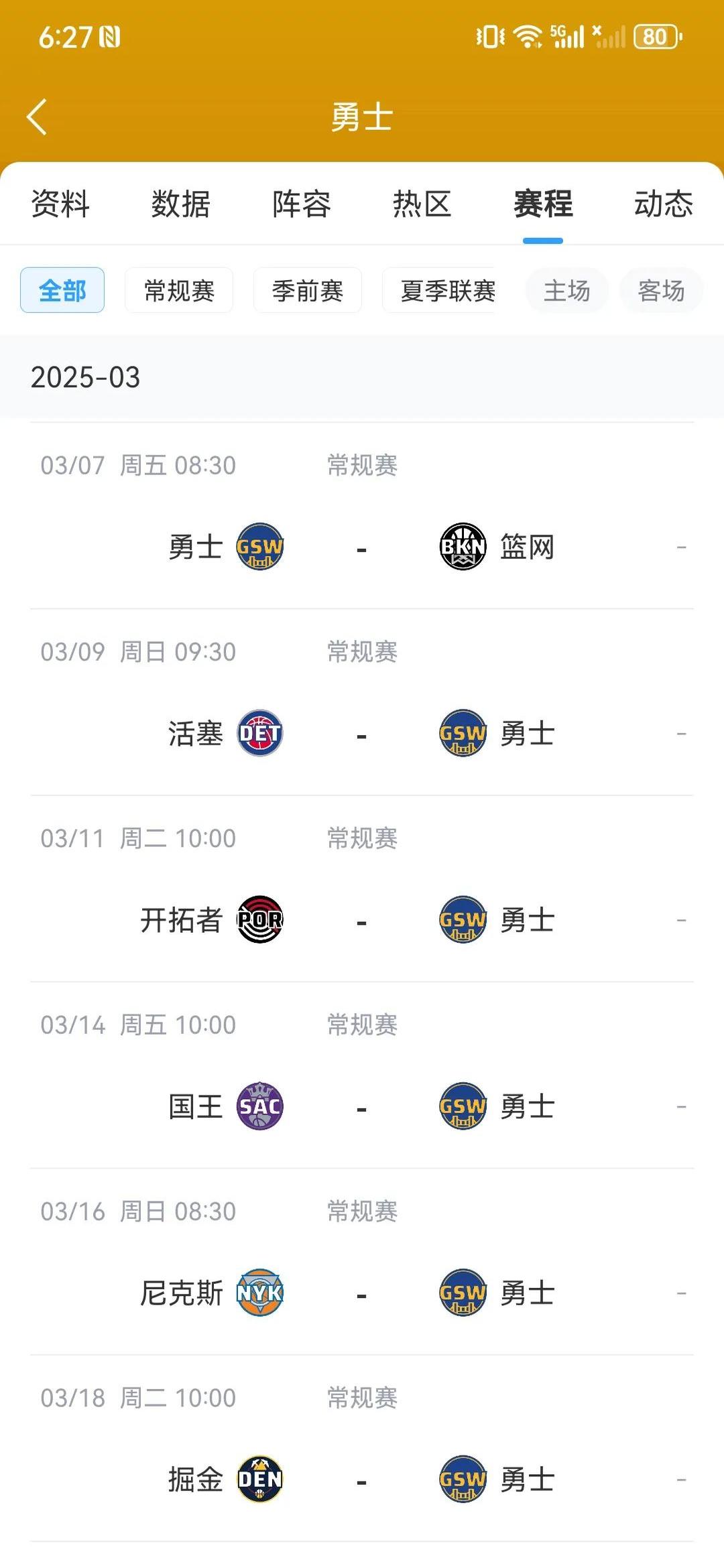Select the 全部 filter to show all games
The image size is (724, 1568).
(x=62, y=291)
